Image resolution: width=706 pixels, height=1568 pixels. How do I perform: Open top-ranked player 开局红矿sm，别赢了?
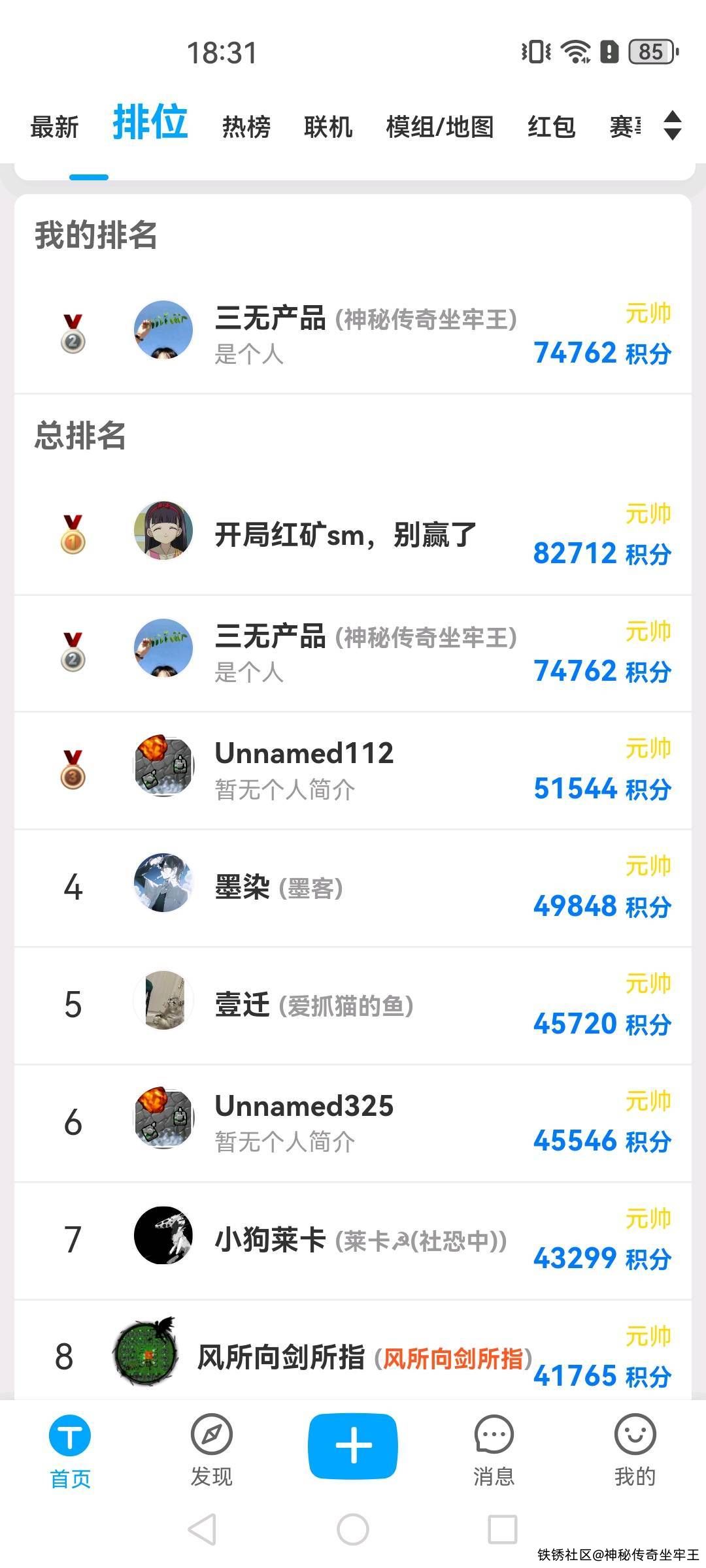click(346, 535)
